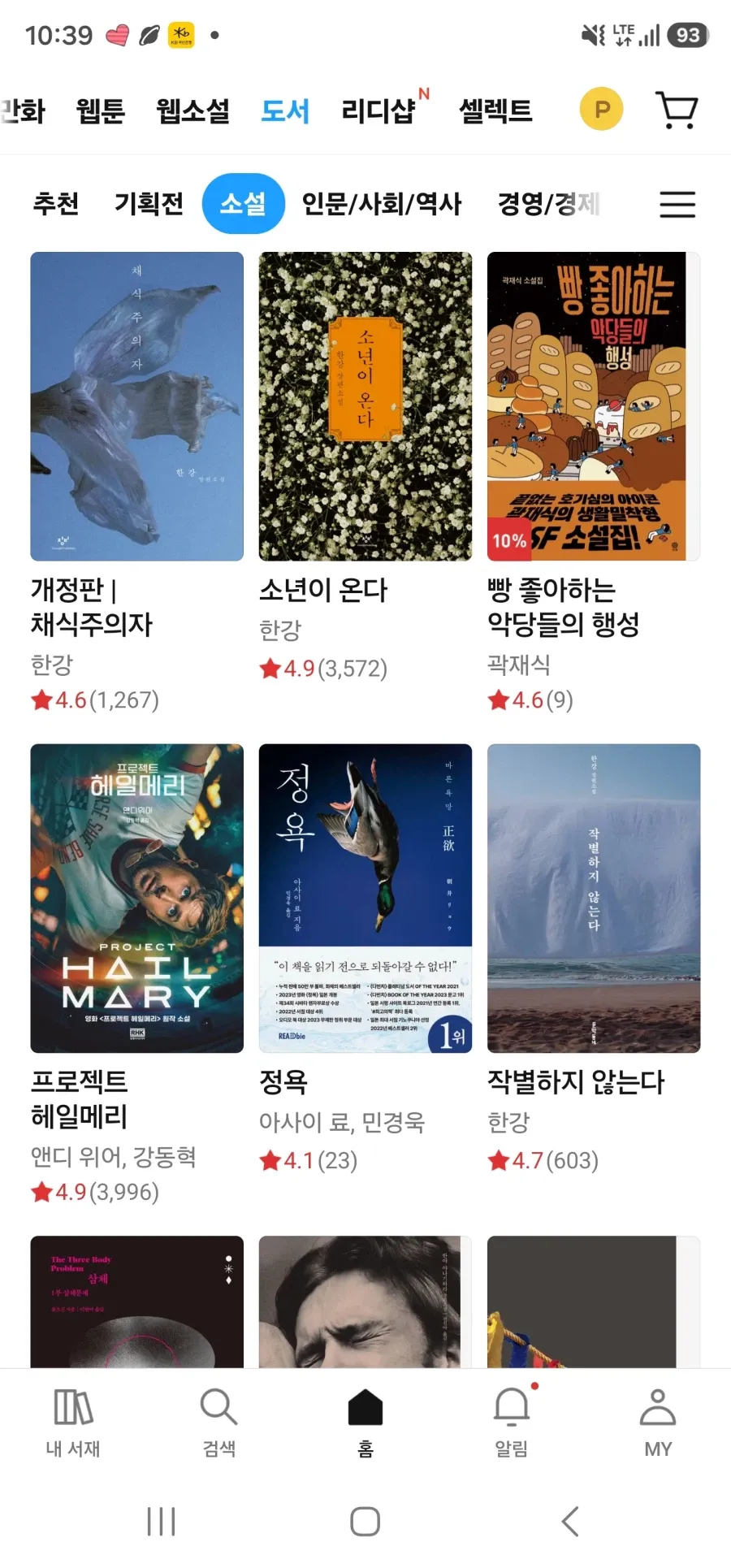Image resolution: width=731 pixels, height=1568 pixels.
Task: Check 알림 notifications
Action: (512, 1422)
